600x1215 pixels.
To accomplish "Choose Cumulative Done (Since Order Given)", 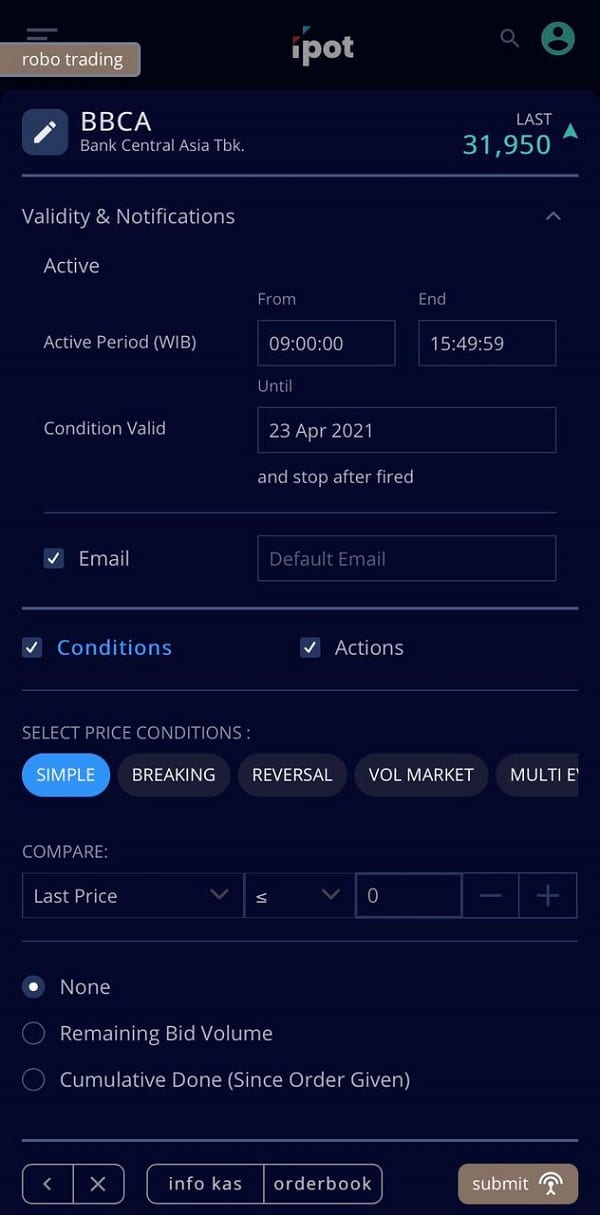I will coord(34,1080).
